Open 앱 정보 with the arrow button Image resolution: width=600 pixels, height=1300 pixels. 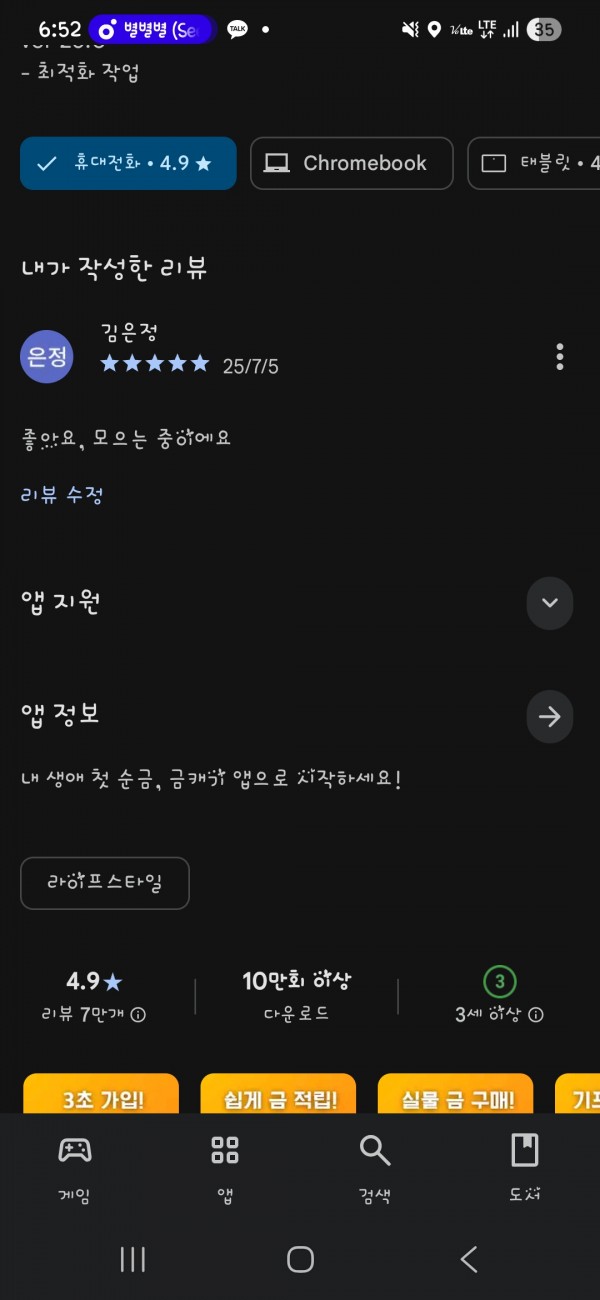click(x=549, y=716)
